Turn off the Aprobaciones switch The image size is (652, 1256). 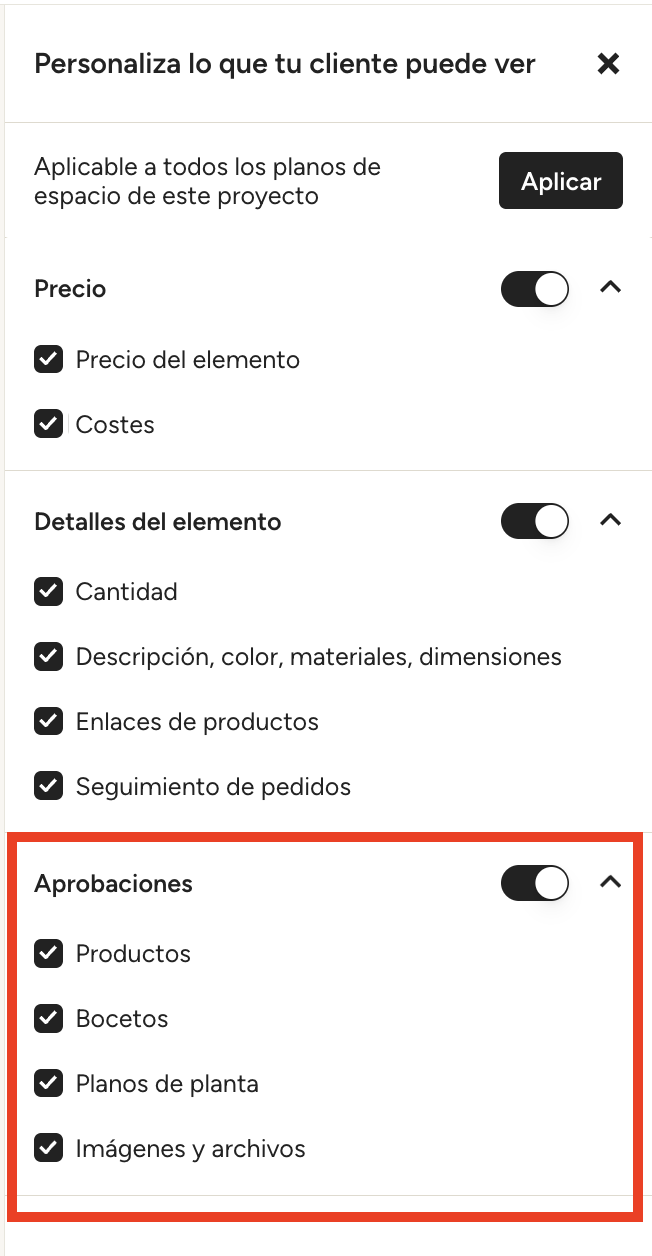tap(535, 883)
